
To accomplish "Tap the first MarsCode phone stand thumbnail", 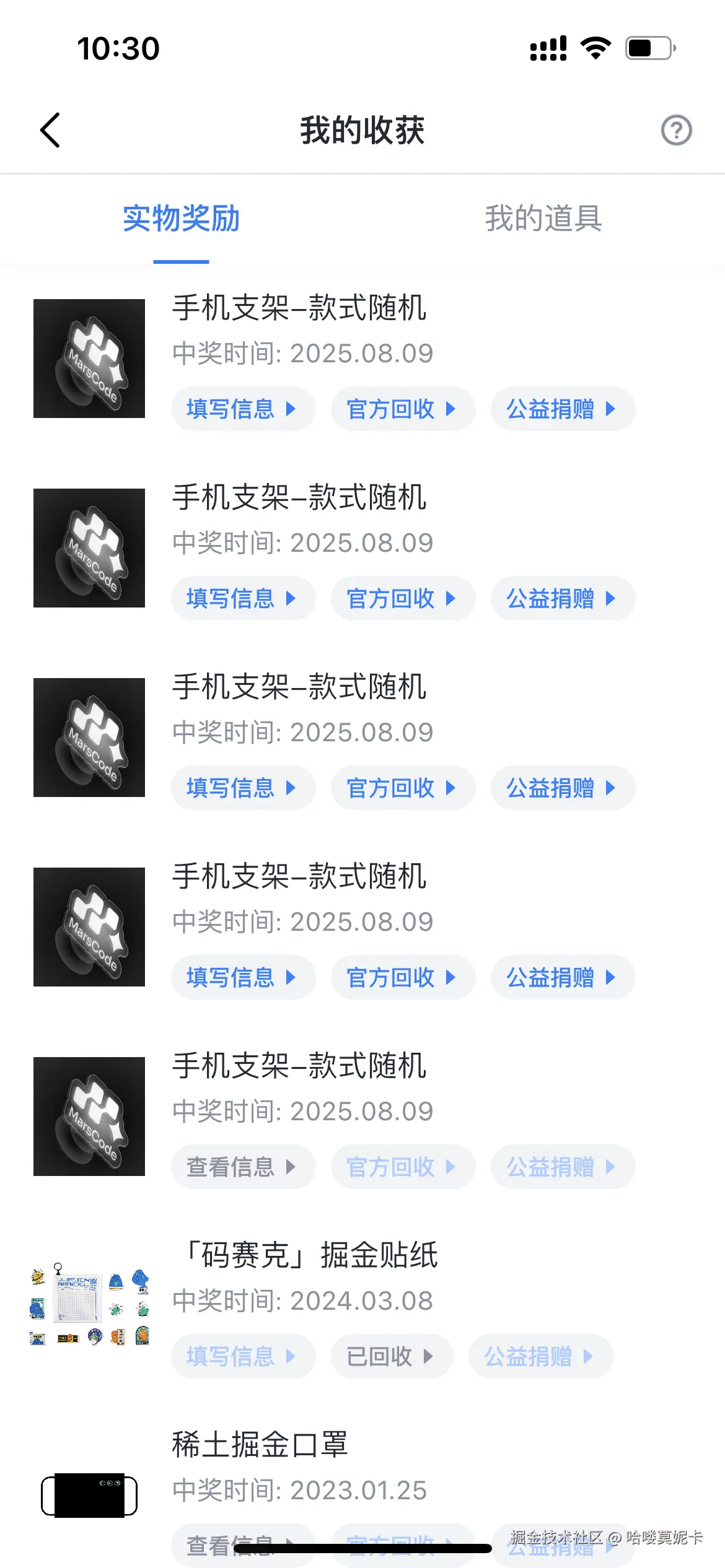I will pyautogui.click(x=89, y=360).
